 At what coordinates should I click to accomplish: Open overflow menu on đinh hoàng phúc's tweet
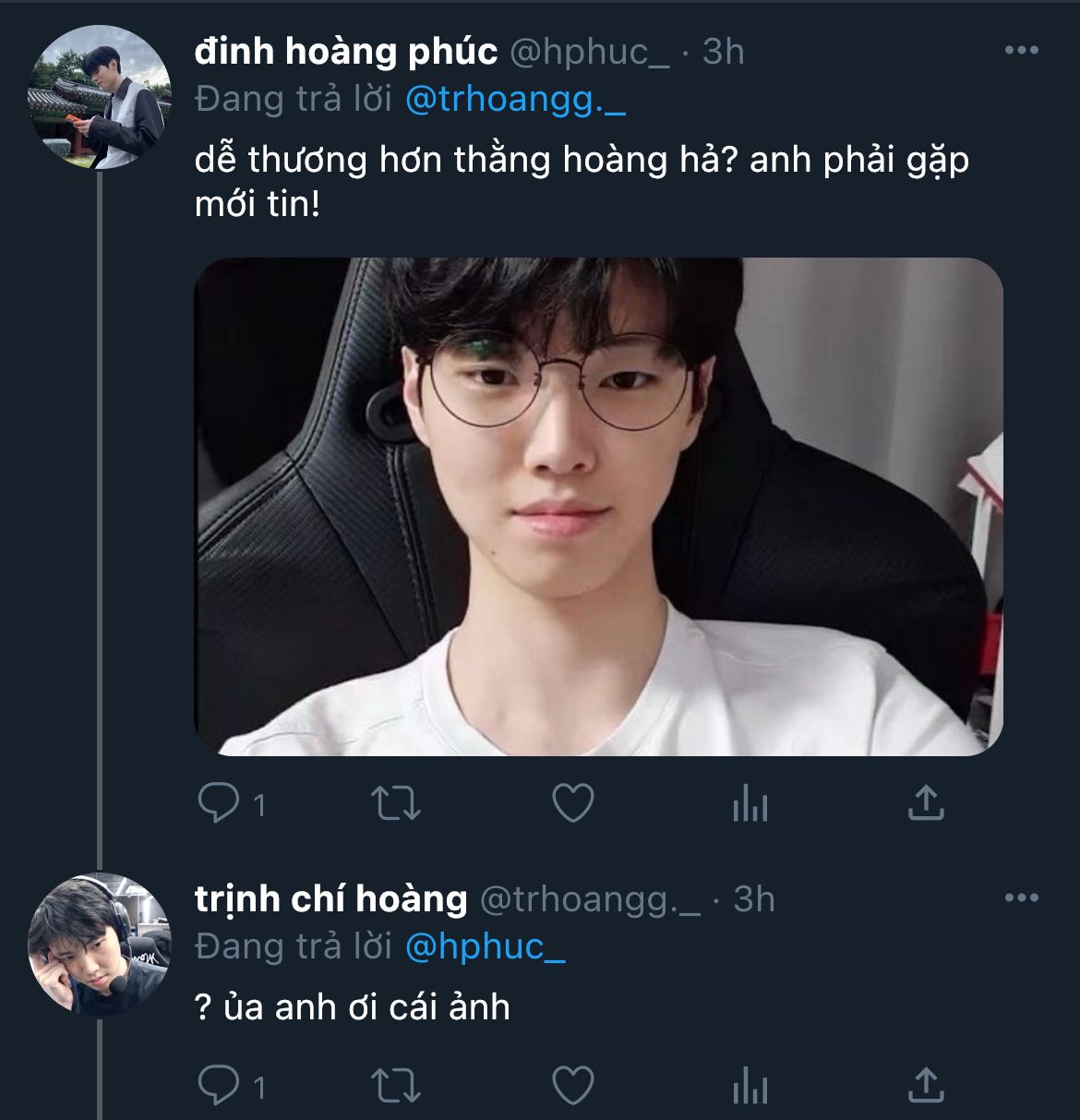tap(1021, 51)
